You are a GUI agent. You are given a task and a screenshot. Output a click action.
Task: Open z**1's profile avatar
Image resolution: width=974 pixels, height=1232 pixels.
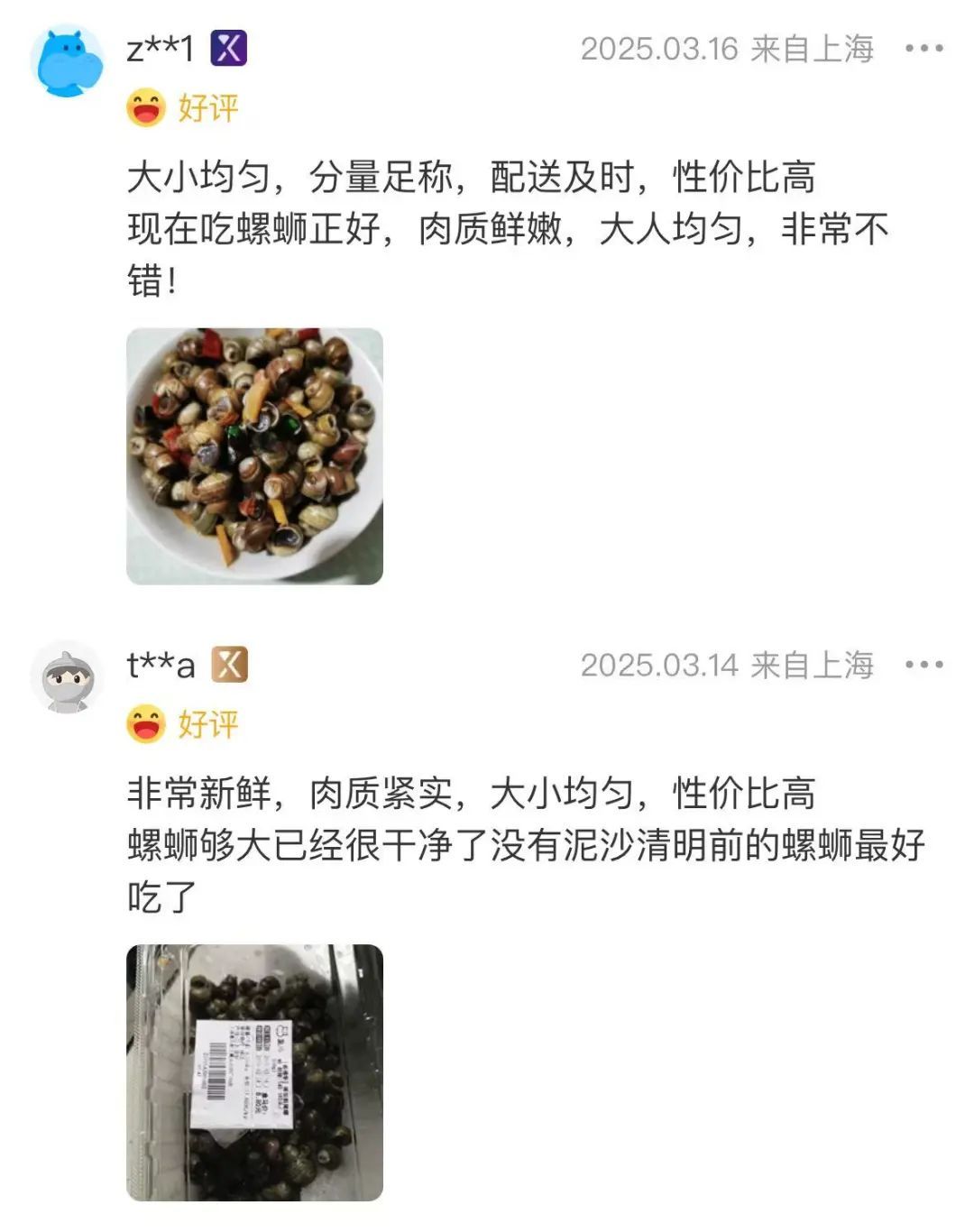point(67,61)
